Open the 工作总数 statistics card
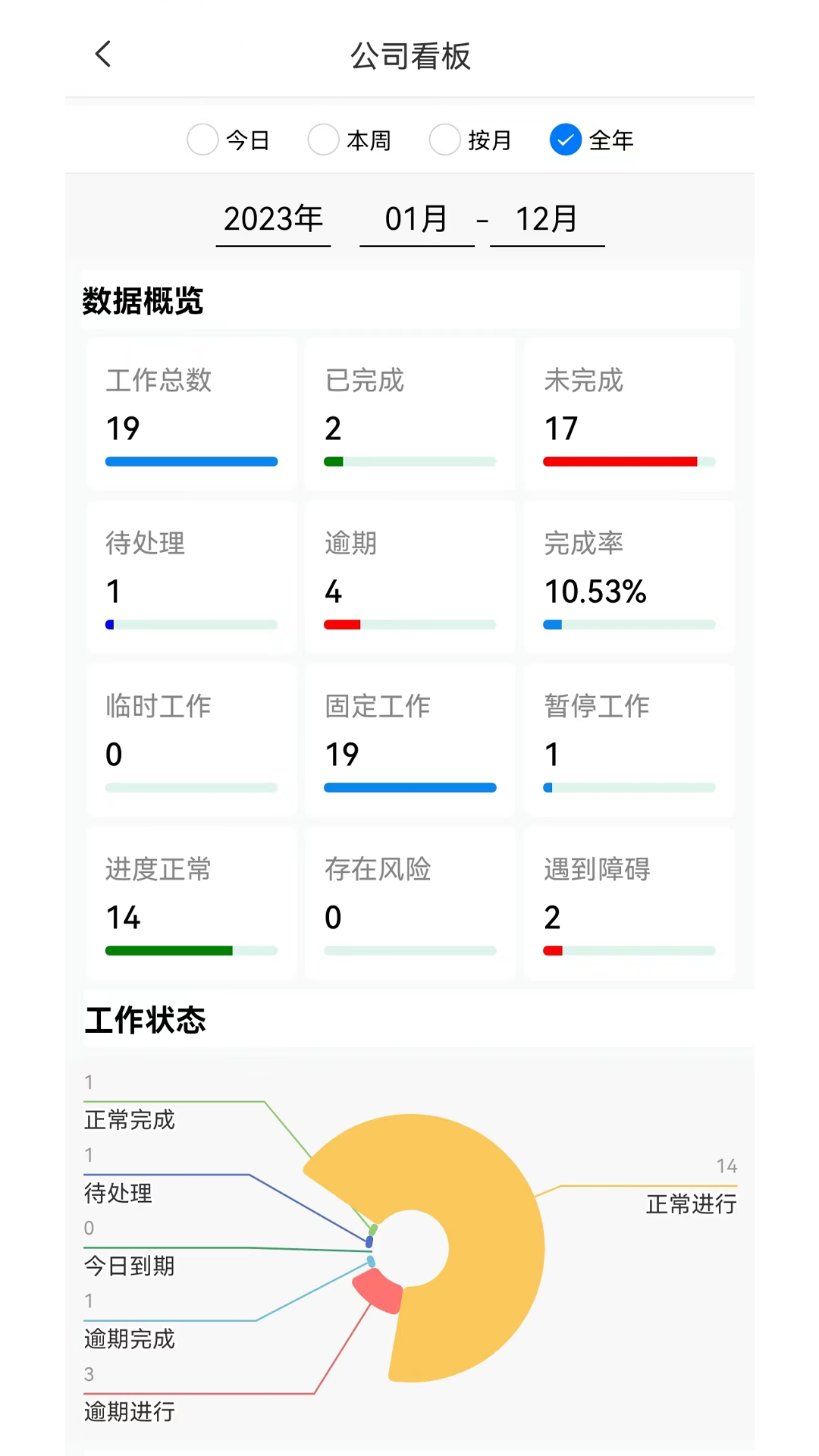Screen dimensions: 819x1456 coord(191,414)
